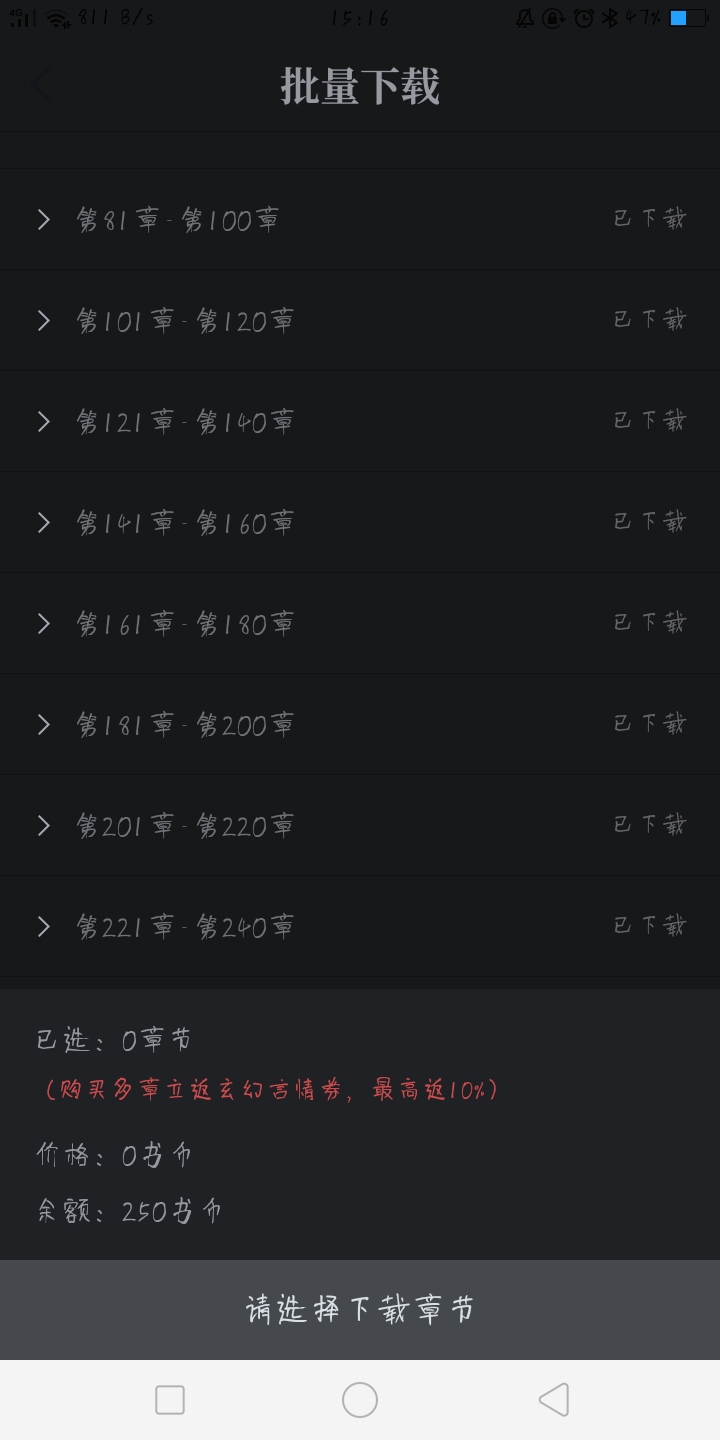Go to the home screen

360,1400
